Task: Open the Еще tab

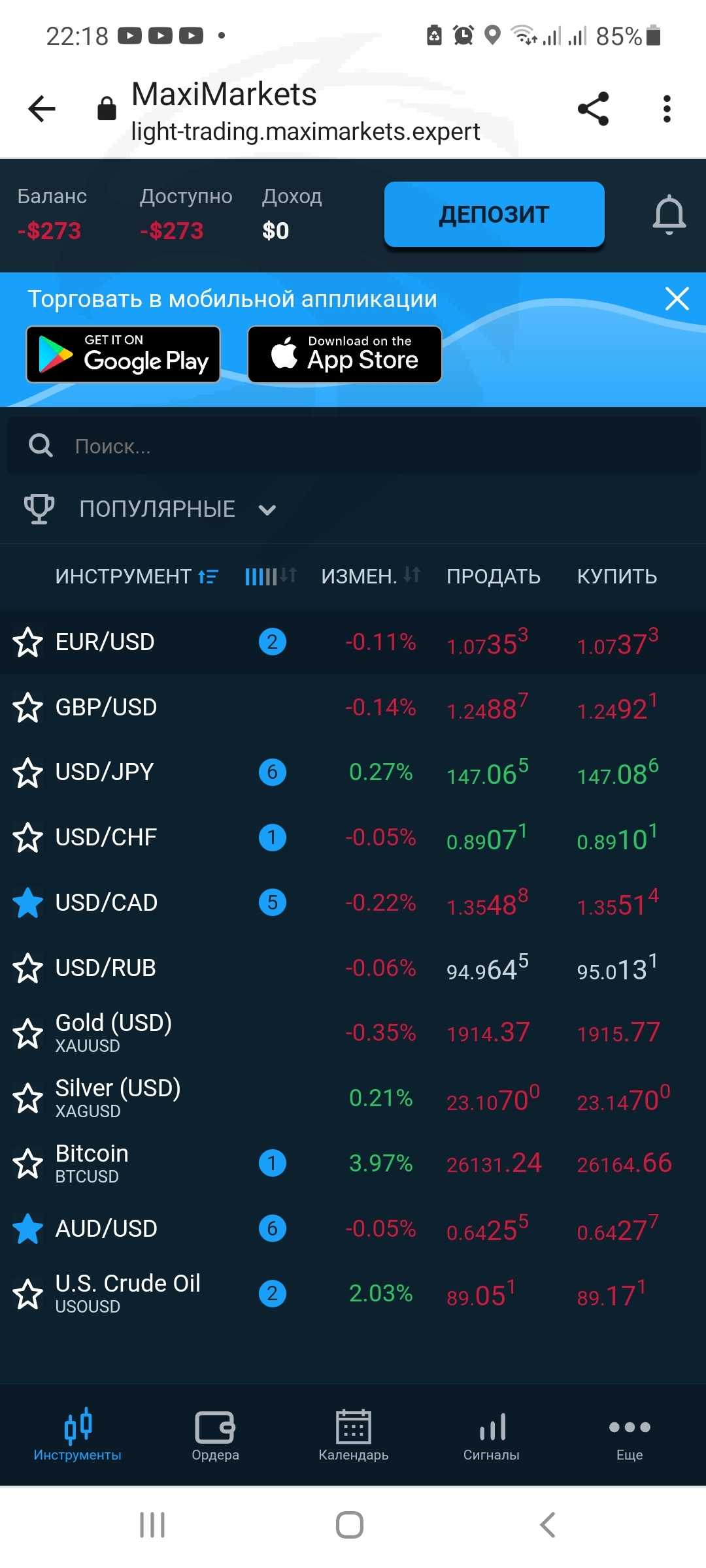Action: click(630, 1435)
